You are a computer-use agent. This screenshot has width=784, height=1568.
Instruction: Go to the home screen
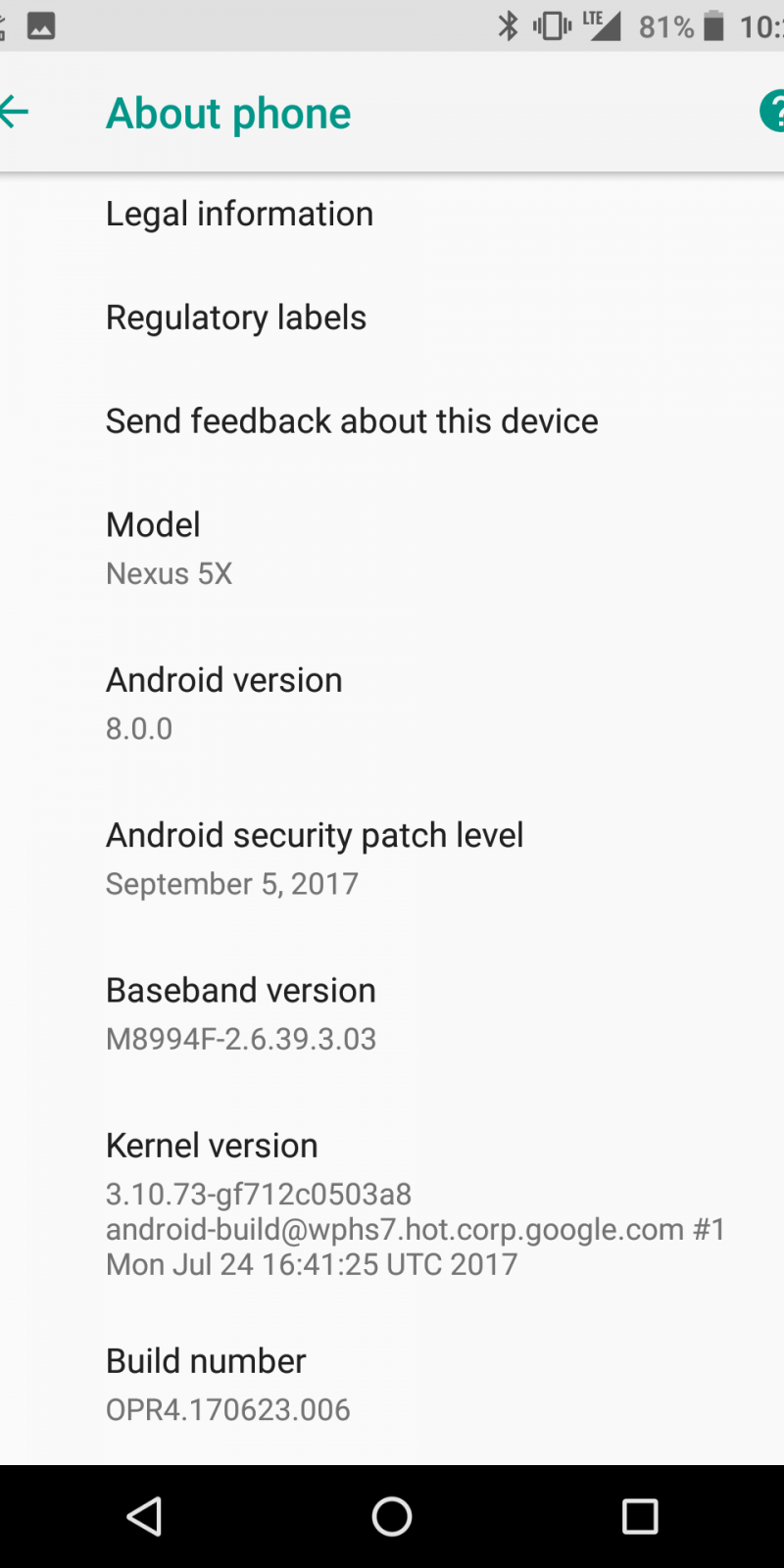point(392,1516)
